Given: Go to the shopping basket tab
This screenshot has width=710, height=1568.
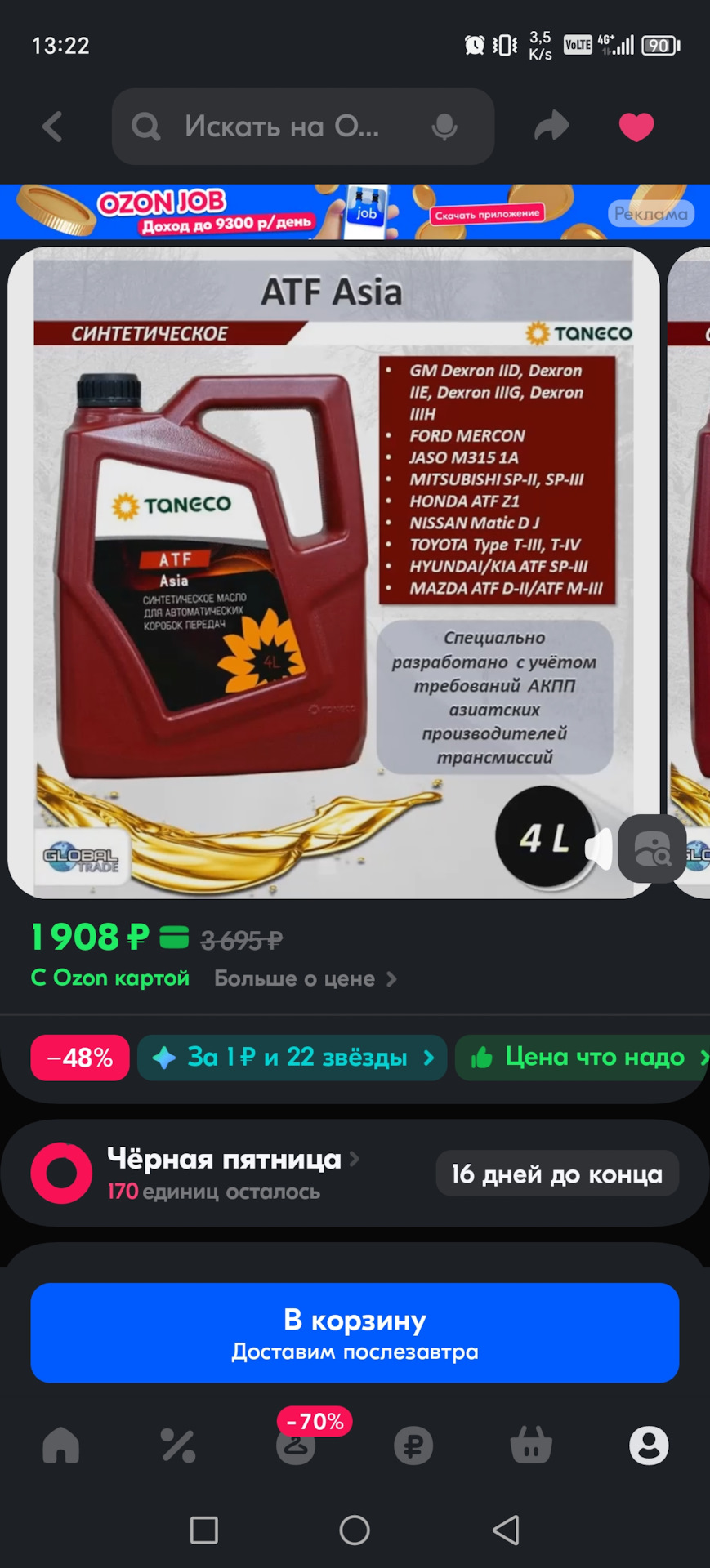Looking at the screenshot, I should [x=531, y=1445].
